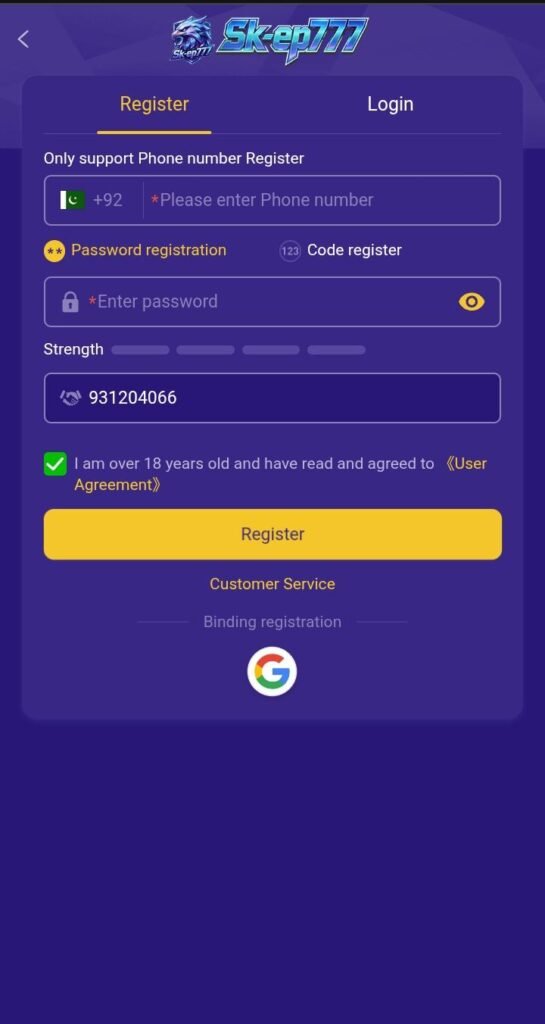This screenshot has height=1024, width=545.
Task: Focus the phone number field
Action: (x=321, y=200)
